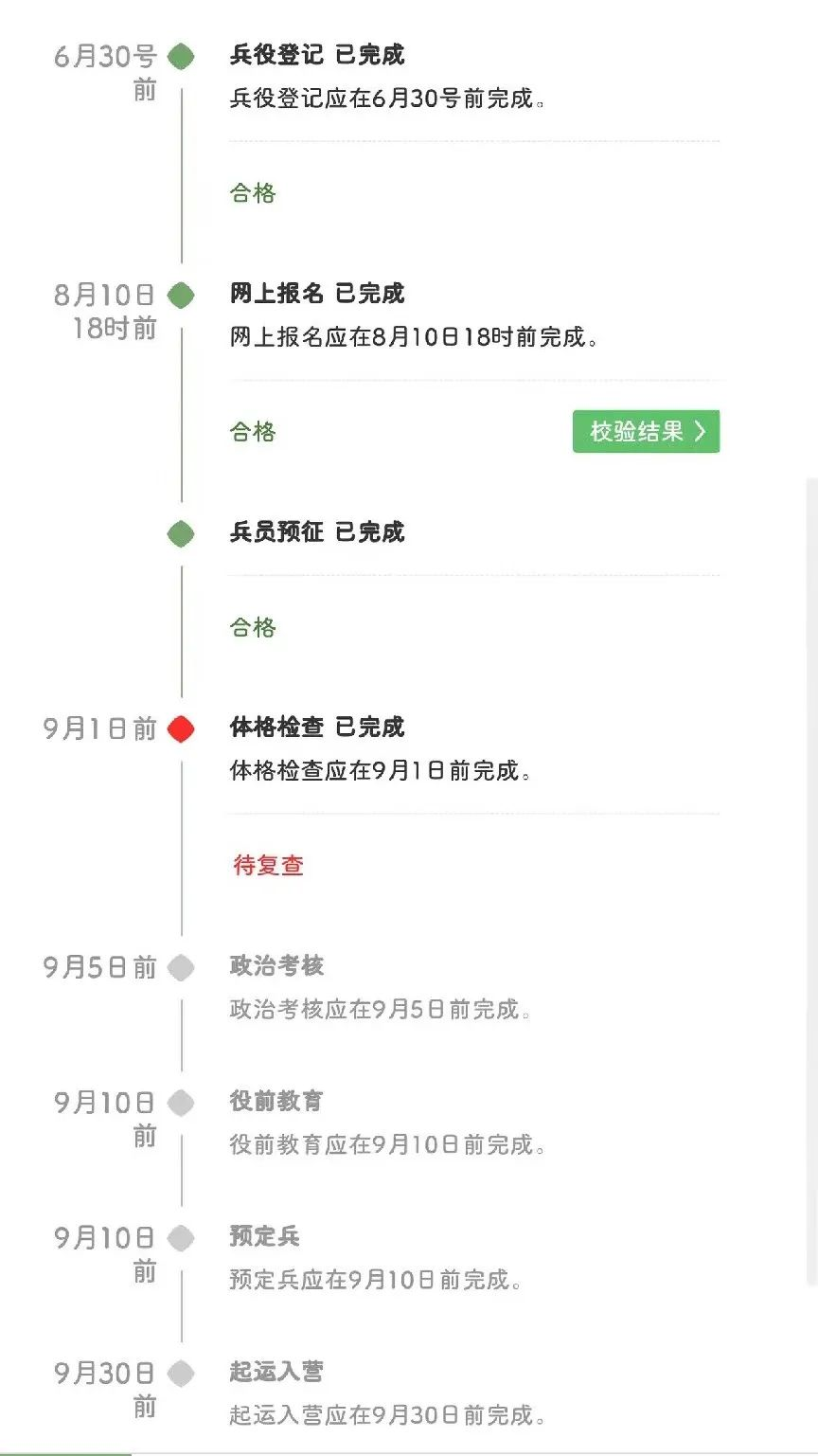This screenshot has width=818, height=1456.
Task: Click the timeline line between 政治考核 and 役前教育
Action: tap(180, 1033)
